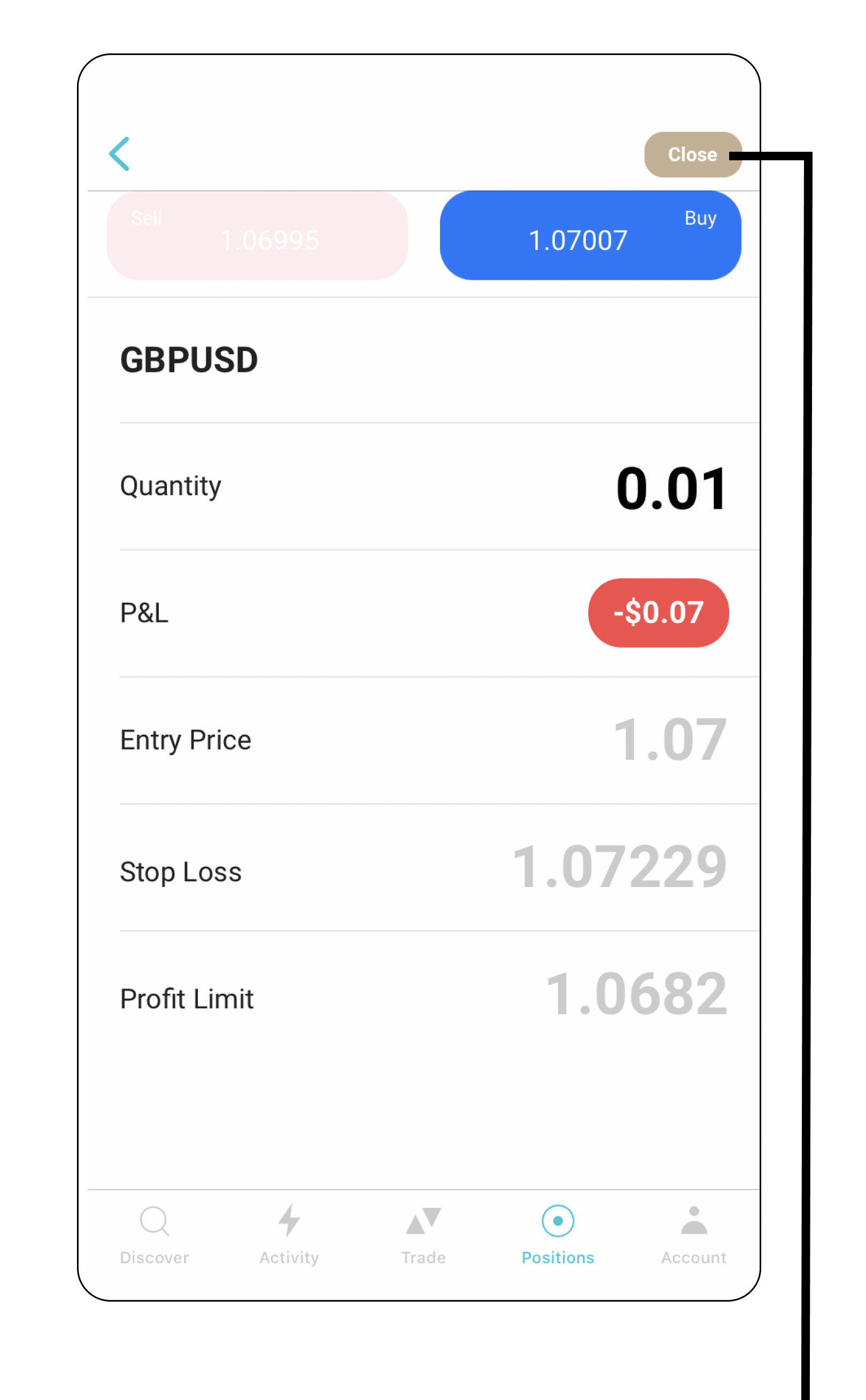Go back using the arrow icon

[x=119, y=154]
